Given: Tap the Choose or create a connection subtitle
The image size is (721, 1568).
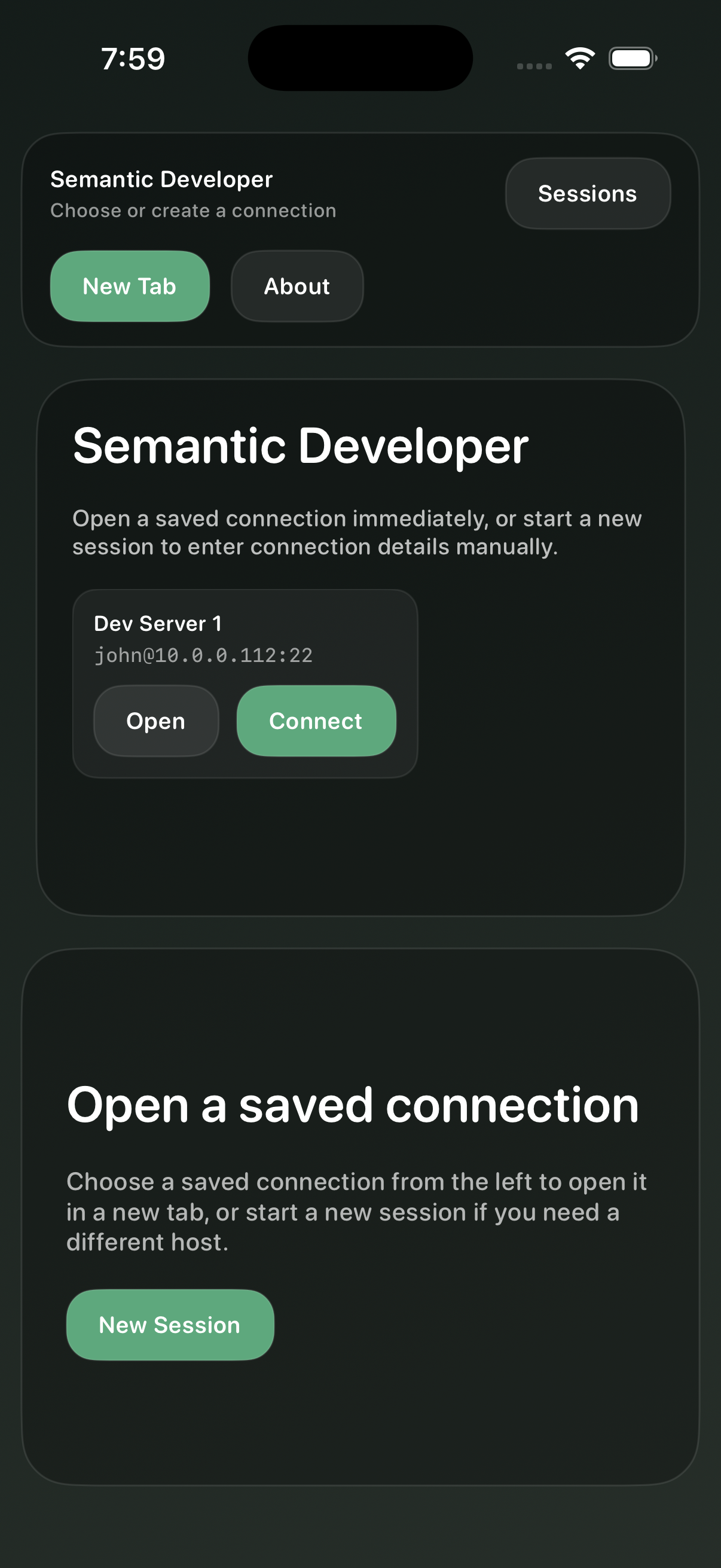Looking at the screenshot, I should click(x=193, y=211).
